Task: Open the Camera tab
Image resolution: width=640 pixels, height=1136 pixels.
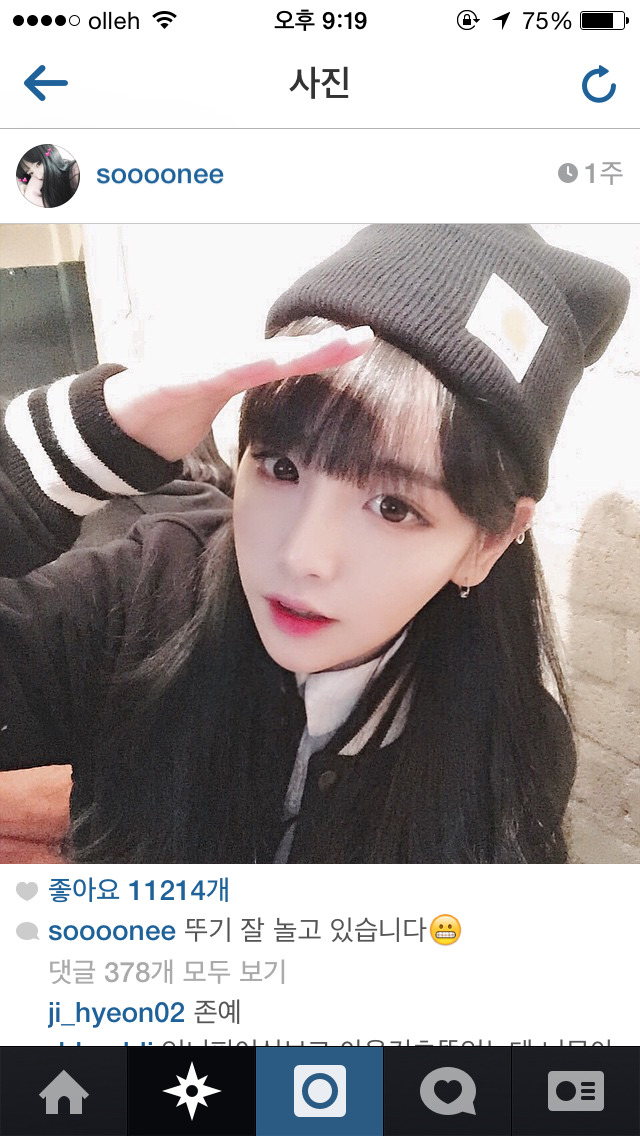Action: point(320,1091)
